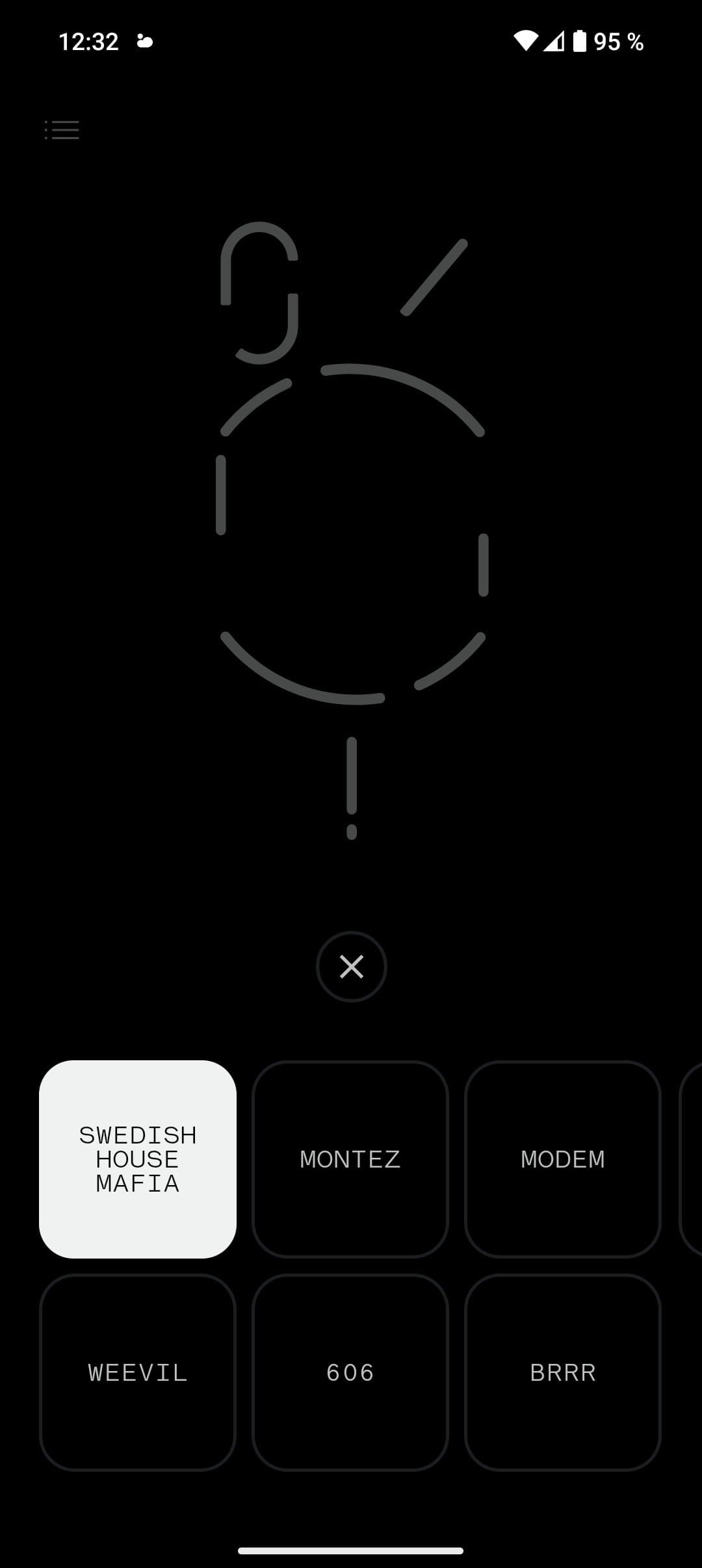Pick the WEEVIL pad
The width and height of the screenshot is (702, 1568).
pos(138,1372)
